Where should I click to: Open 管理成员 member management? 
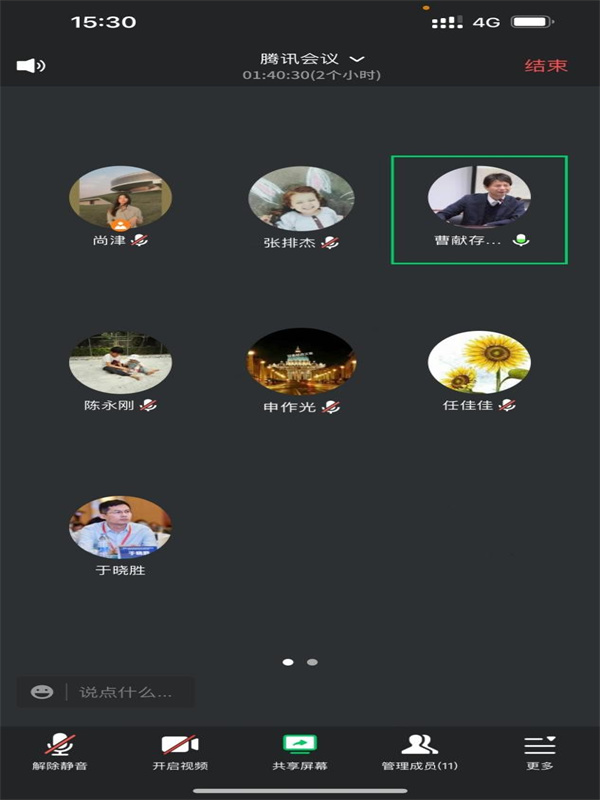(420, 752)
